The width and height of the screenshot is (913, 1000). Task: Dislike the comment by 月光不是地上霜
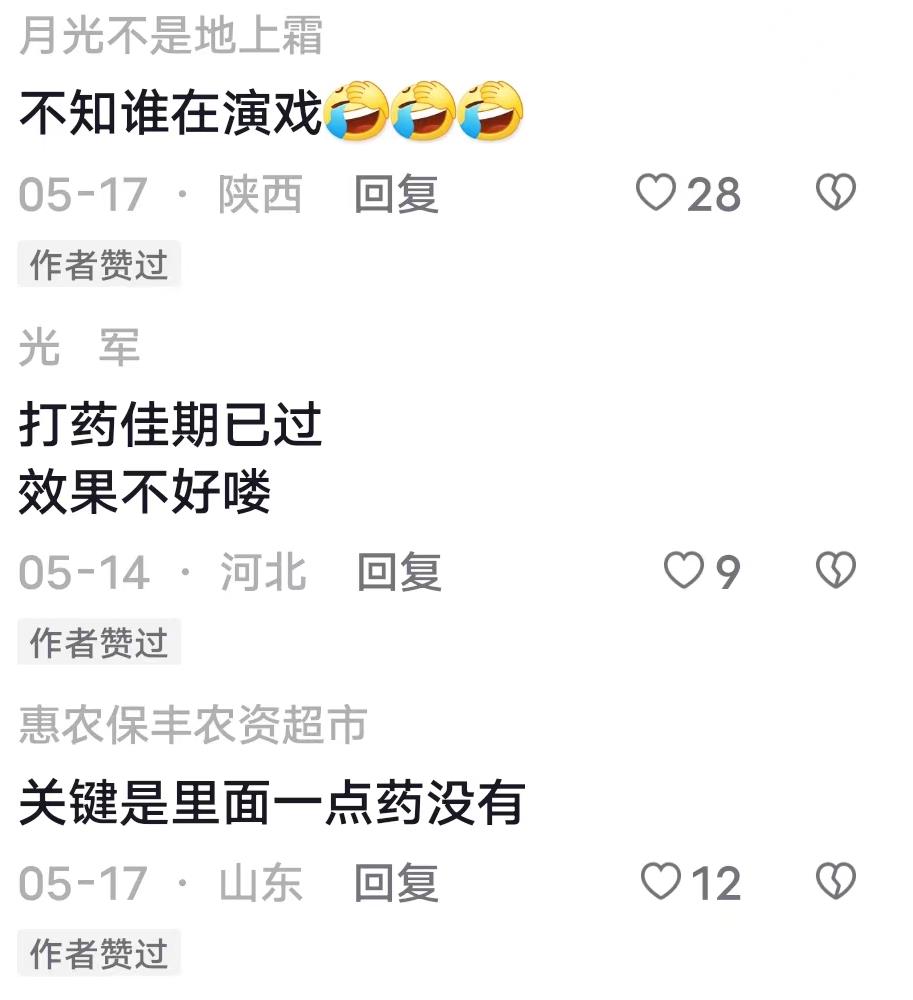(835, 192)
